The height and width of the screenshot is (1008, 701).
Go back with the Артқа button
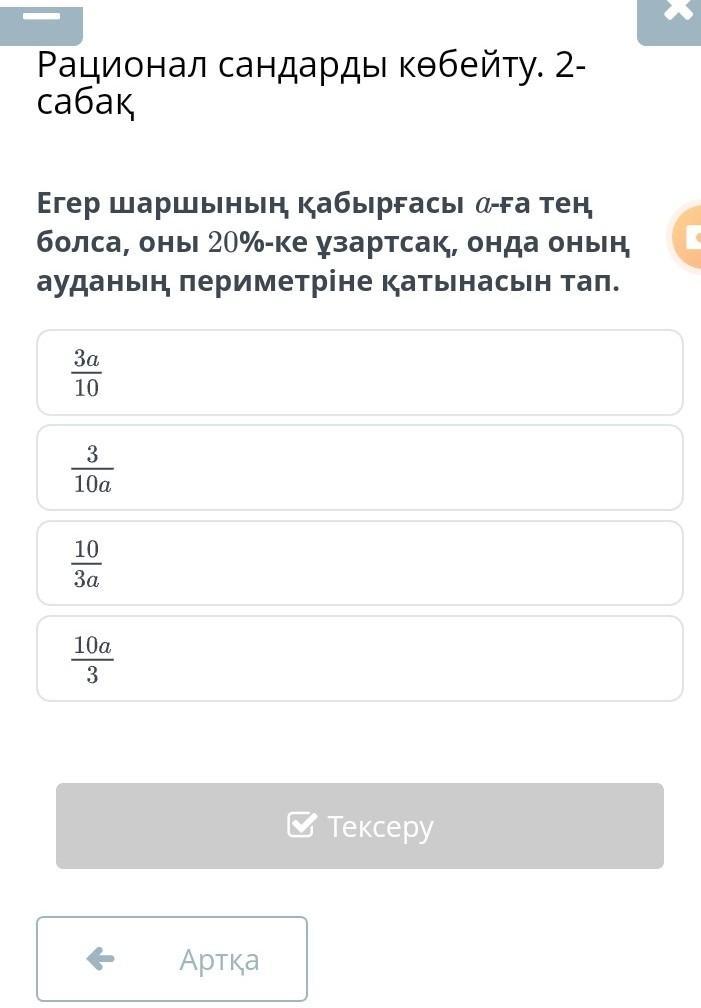[172, 959]
